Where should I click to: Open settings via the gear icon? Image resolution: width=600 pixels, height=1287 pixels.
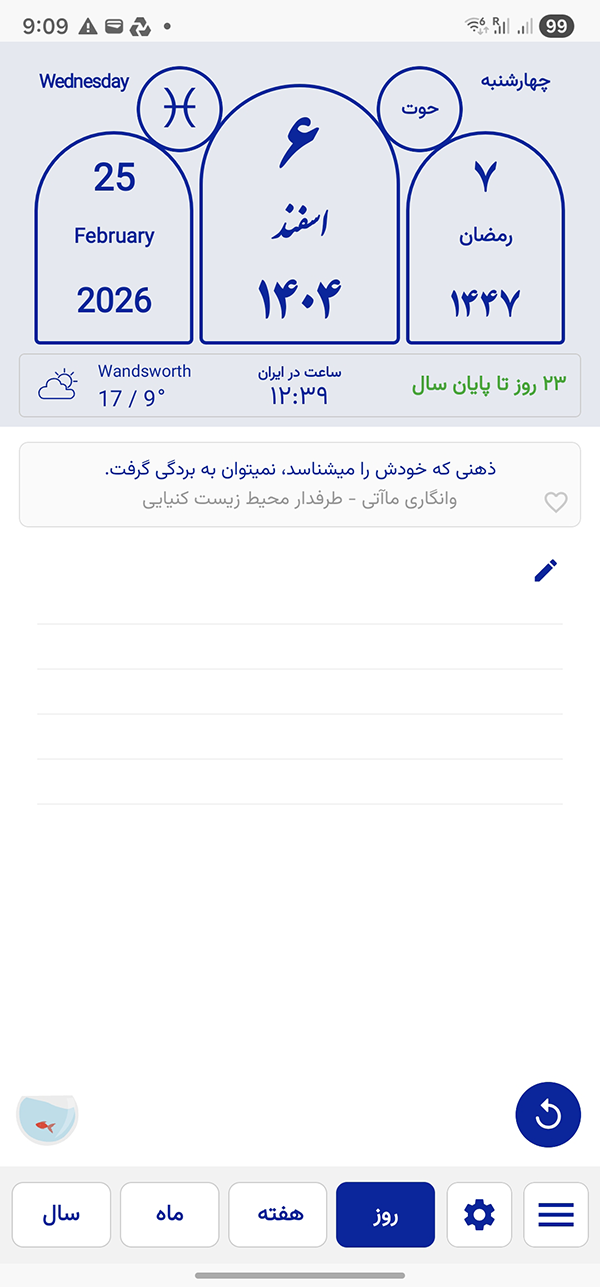point(480,1215)
